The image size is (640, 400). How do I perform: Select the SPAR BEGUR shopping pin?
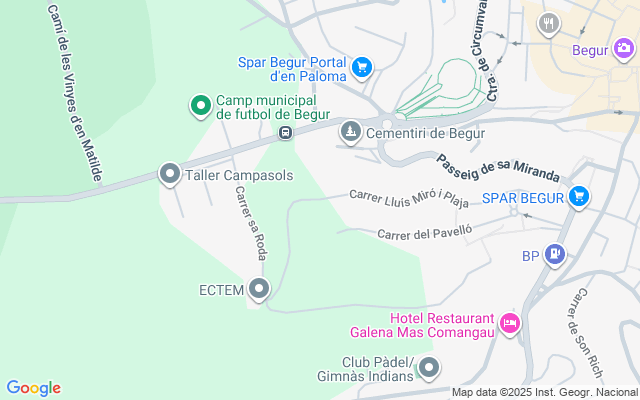pyautogui.click(x=578, y=197)
